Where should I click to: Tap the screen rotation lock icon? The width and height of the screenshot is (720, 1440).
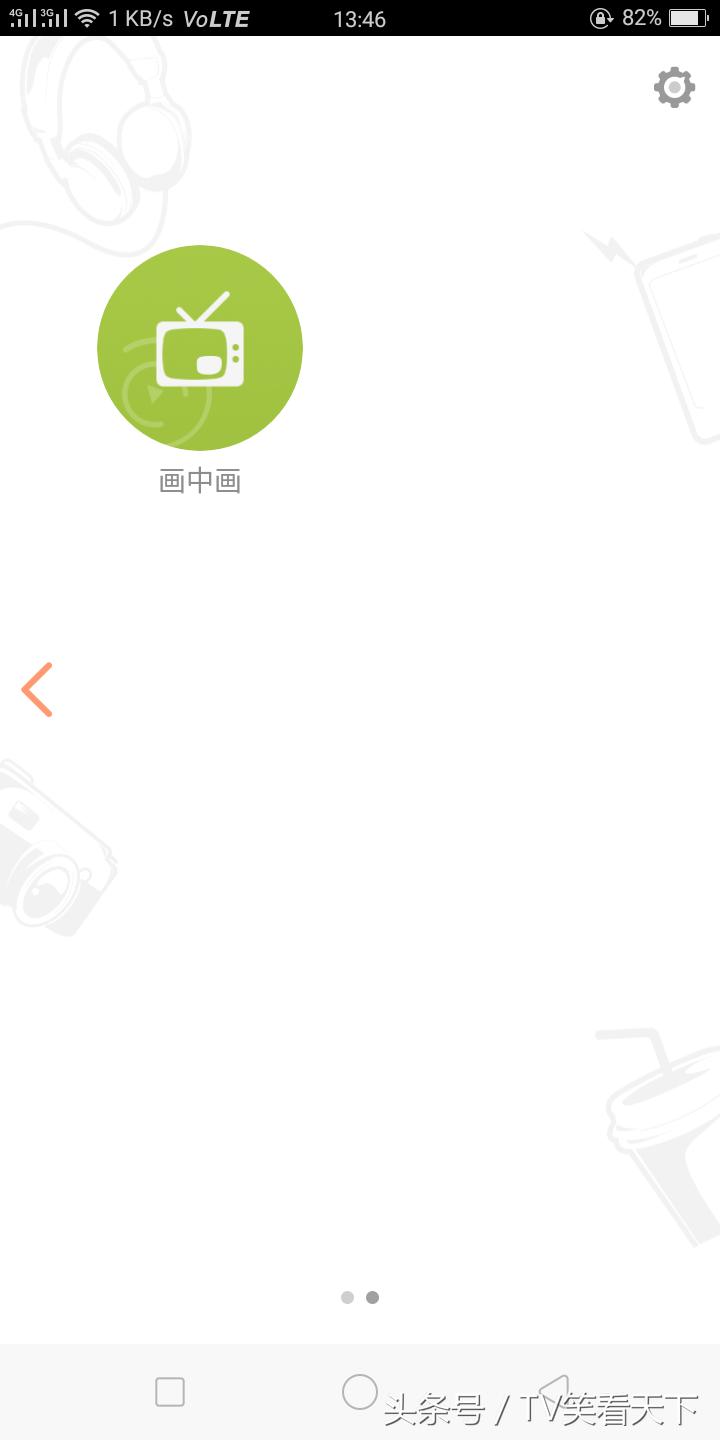point(601,17)
